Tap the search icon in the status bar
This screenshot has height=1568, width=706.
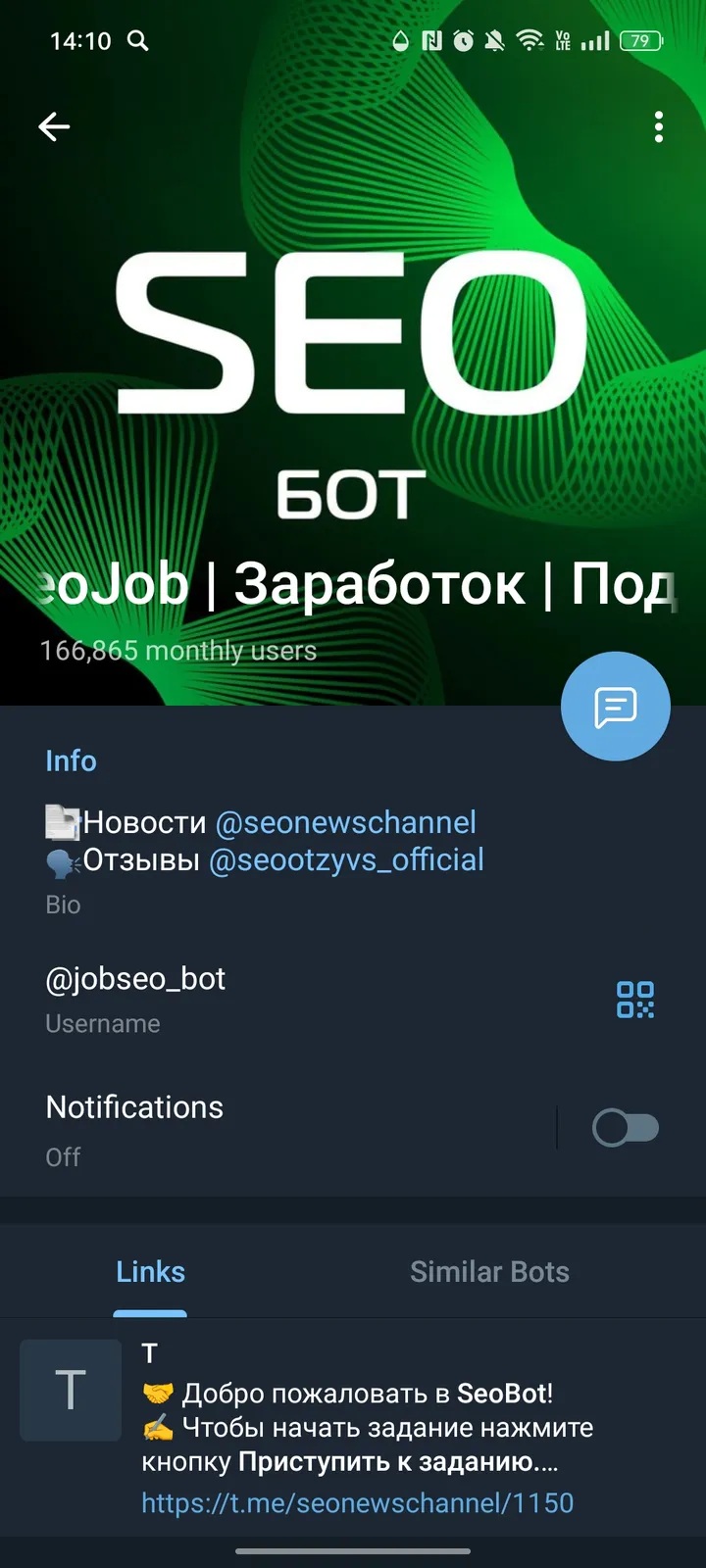click(137, 41)
